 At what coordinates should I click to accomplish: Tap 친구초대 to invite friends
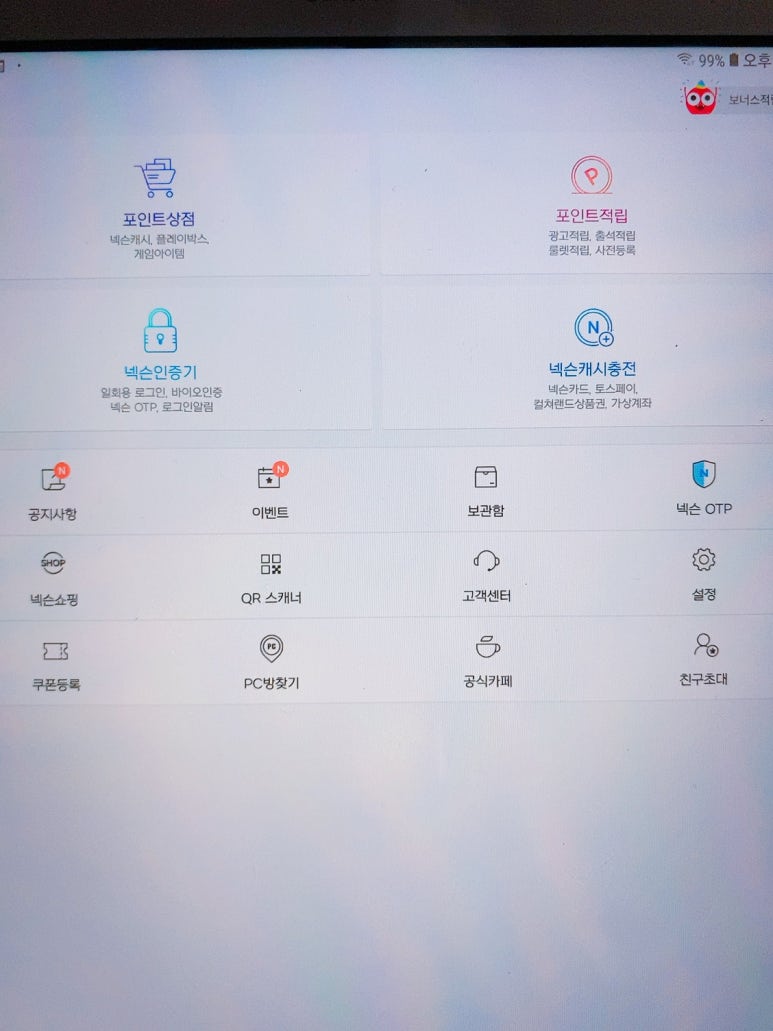704,658
